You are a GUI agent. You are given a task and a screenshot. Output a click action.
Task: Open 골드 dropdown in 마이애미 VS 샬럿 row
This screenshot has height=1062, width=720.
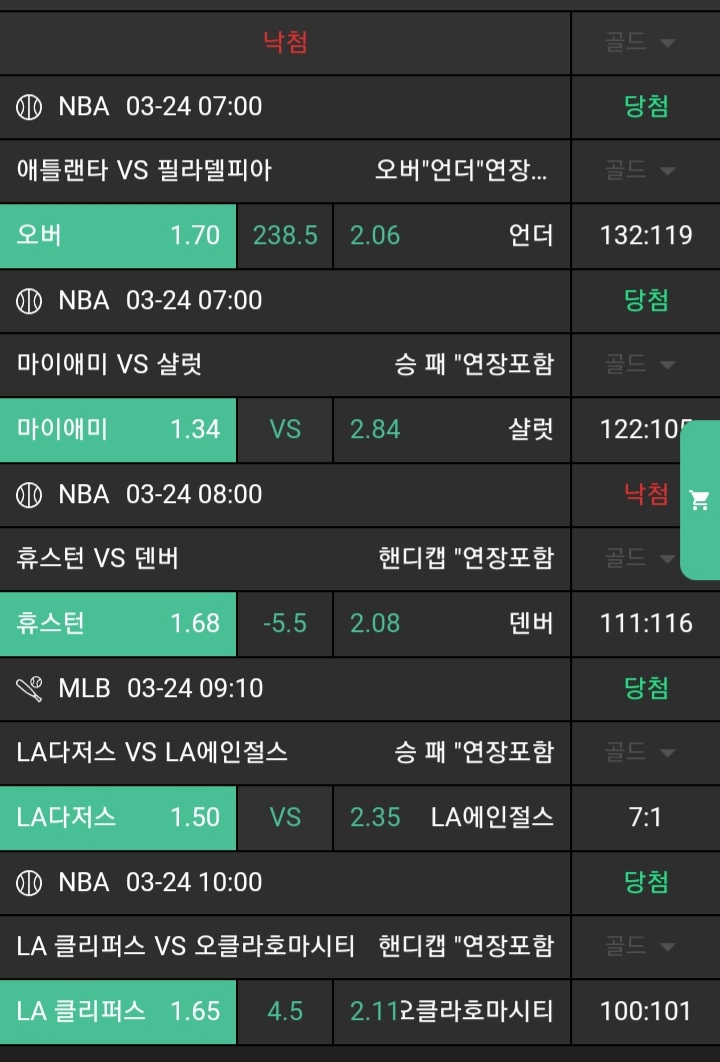pos(640,365)
